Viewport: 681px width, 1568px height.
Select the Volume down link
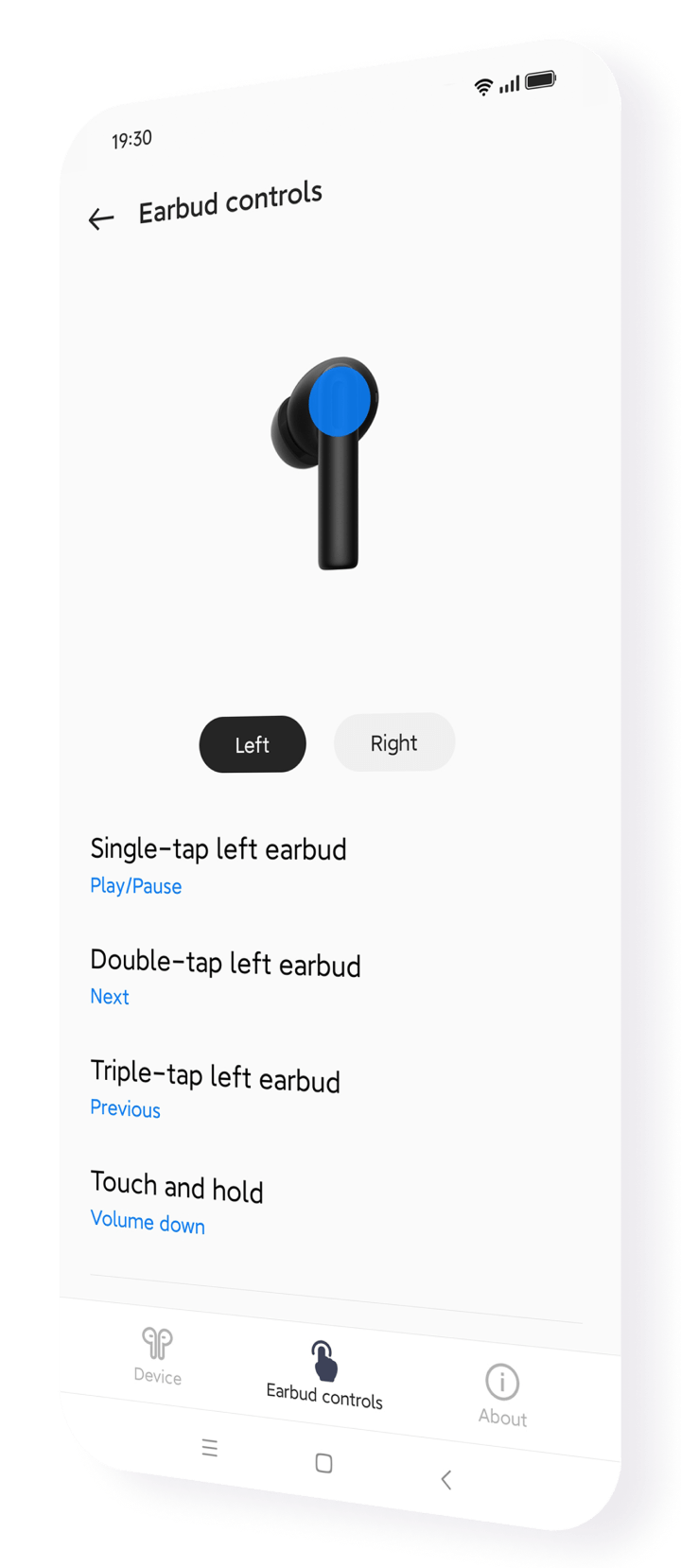(x=147, y=1222)
